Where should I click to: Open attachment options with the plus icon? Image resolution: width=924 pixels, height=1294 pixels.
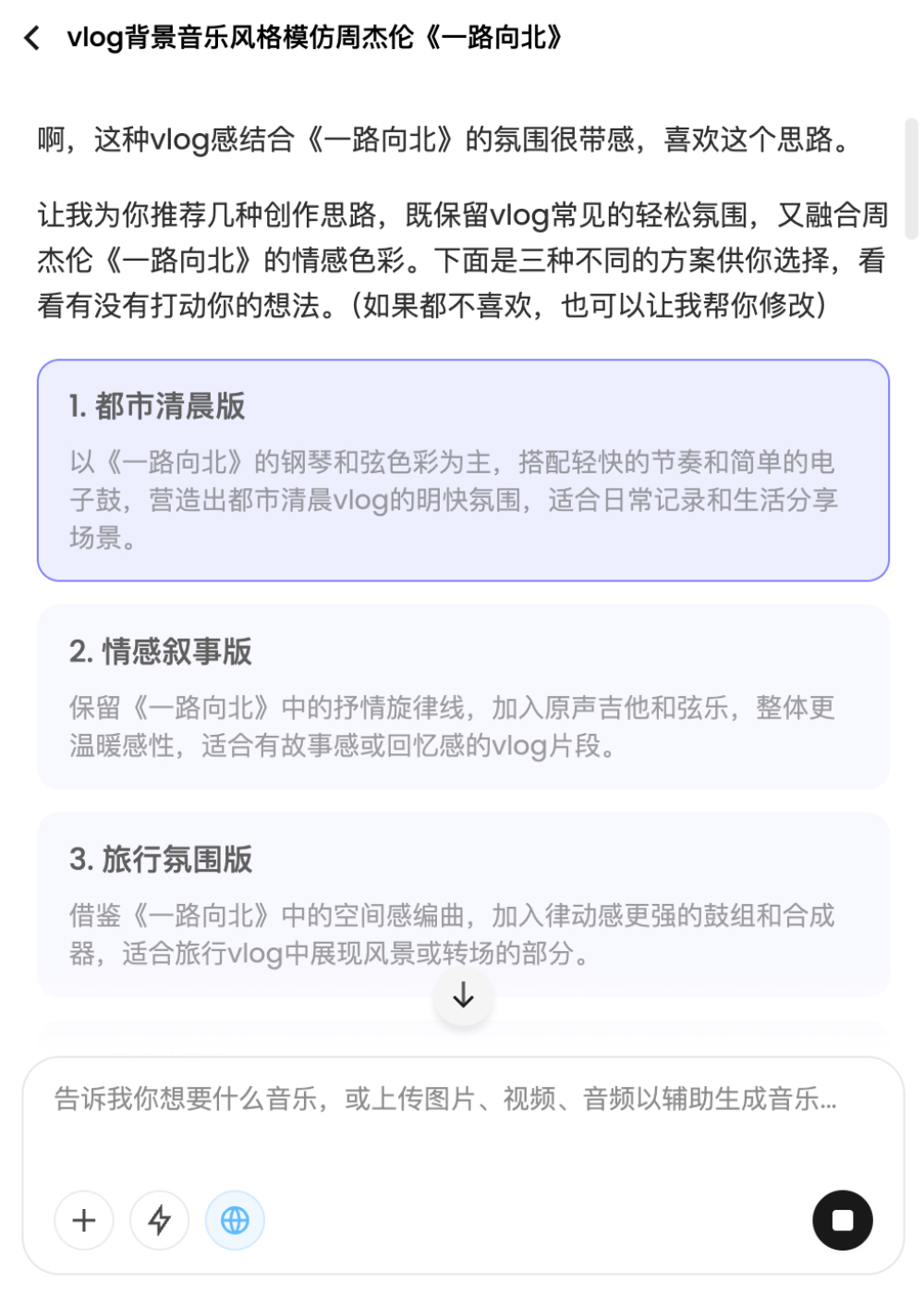[x=83, y=1220]
